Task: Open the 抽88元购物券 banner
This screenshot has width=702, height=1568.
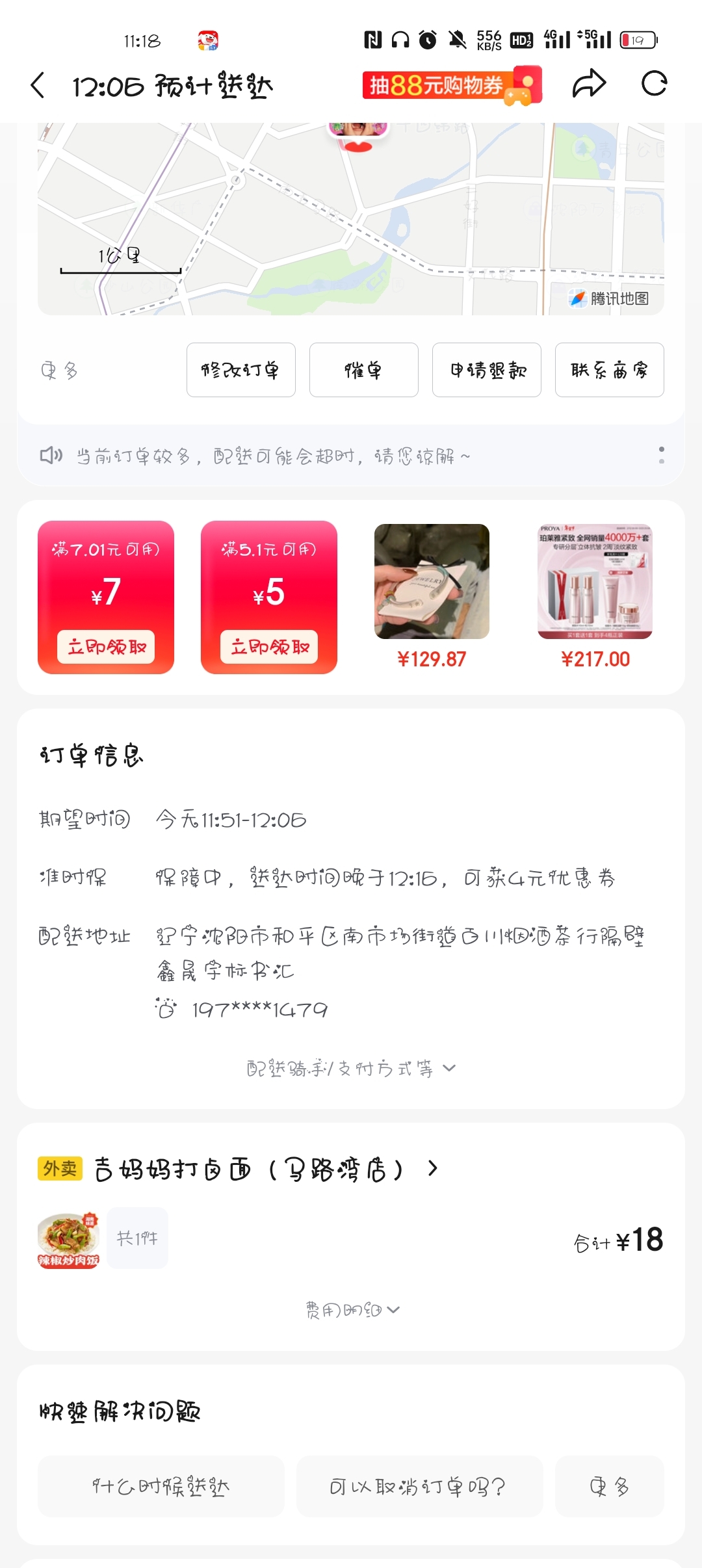Action: (451, 85)
